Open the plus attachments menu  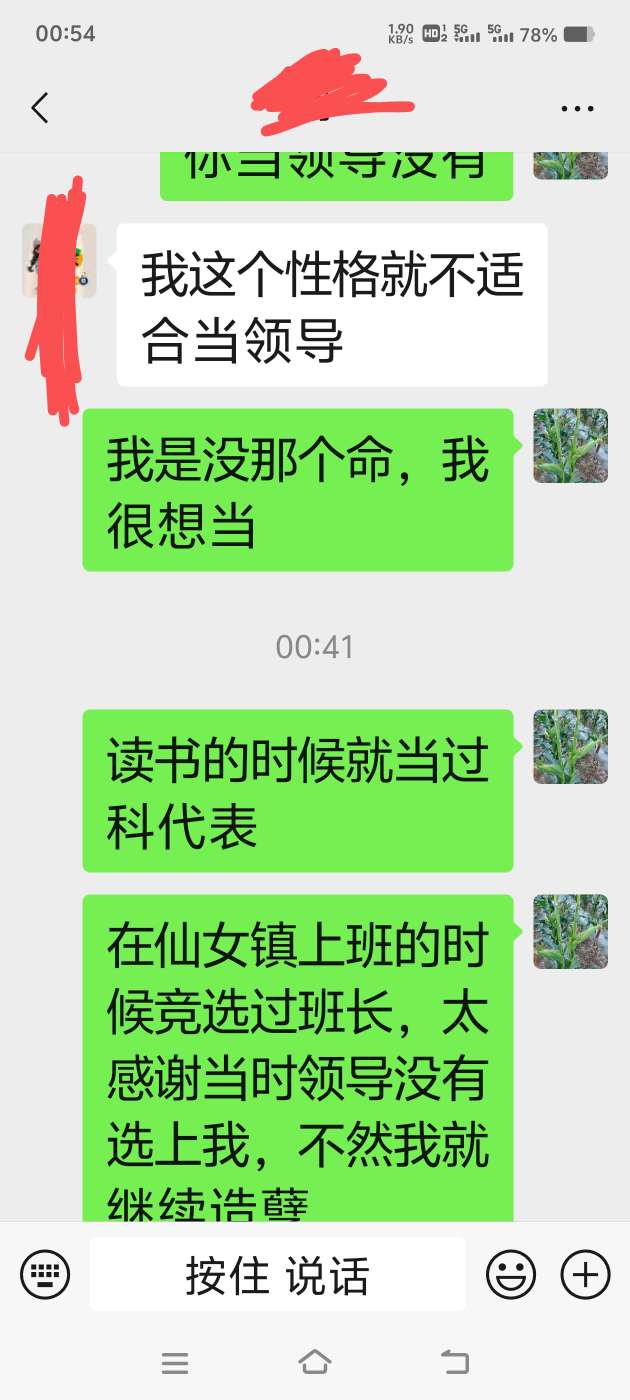(x=585, y=1274)
